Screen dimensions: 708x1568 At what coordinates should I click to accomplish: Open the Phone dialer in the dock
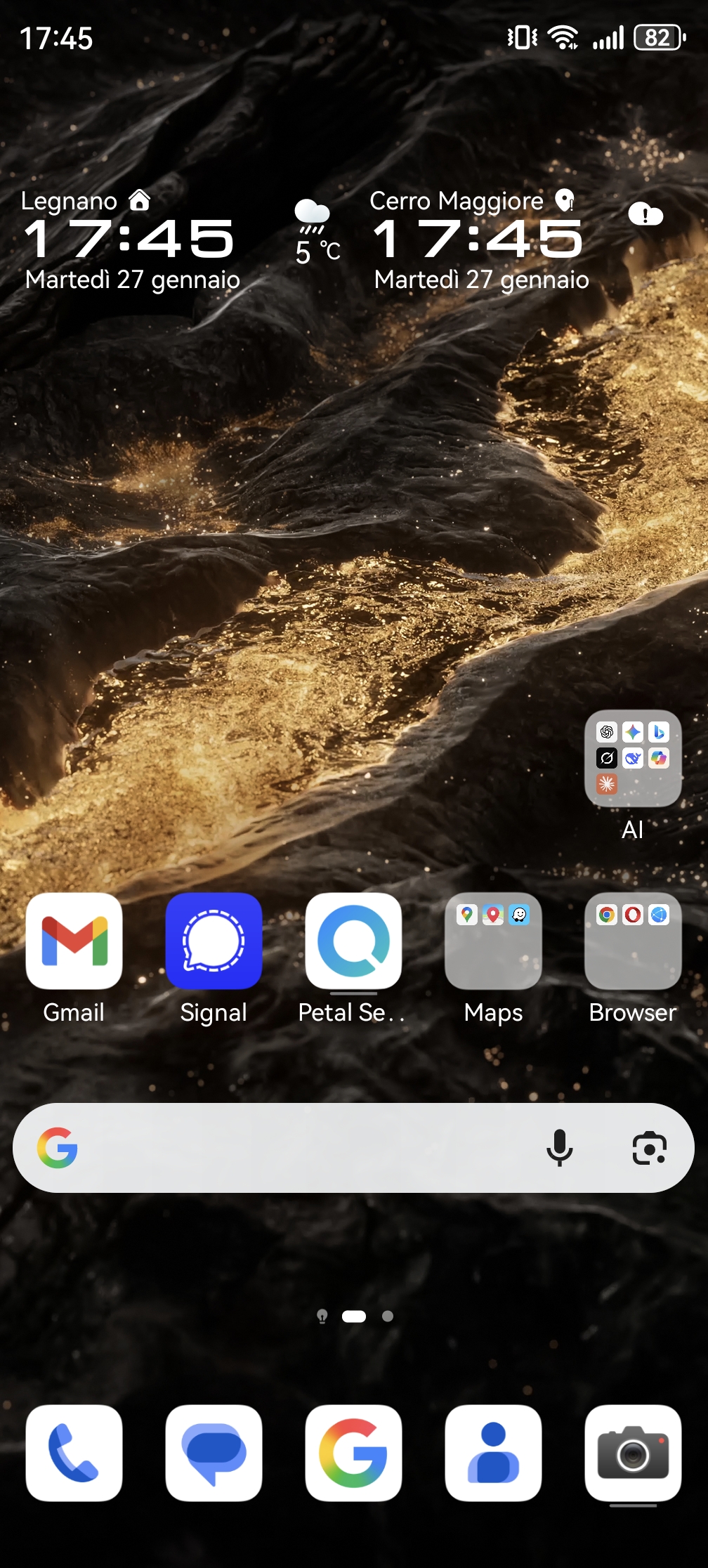[x=74, y=1453]
